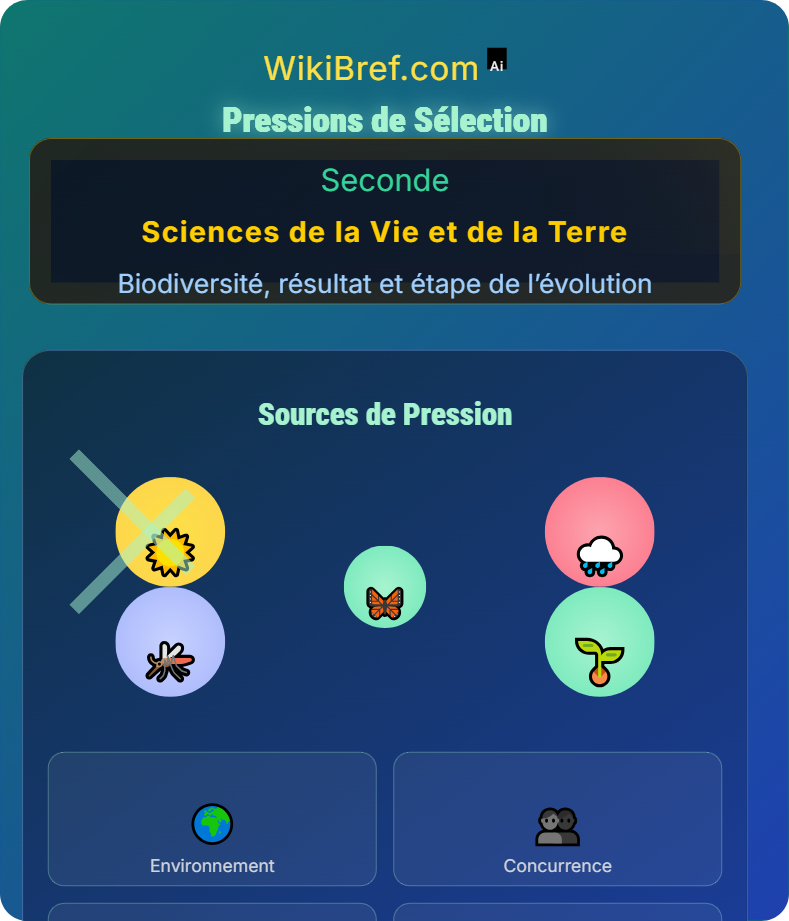The width and height of the screenshot is (789, 921).
Task: Click the Sources de Pression section title
Action: [x=385, y=414]
